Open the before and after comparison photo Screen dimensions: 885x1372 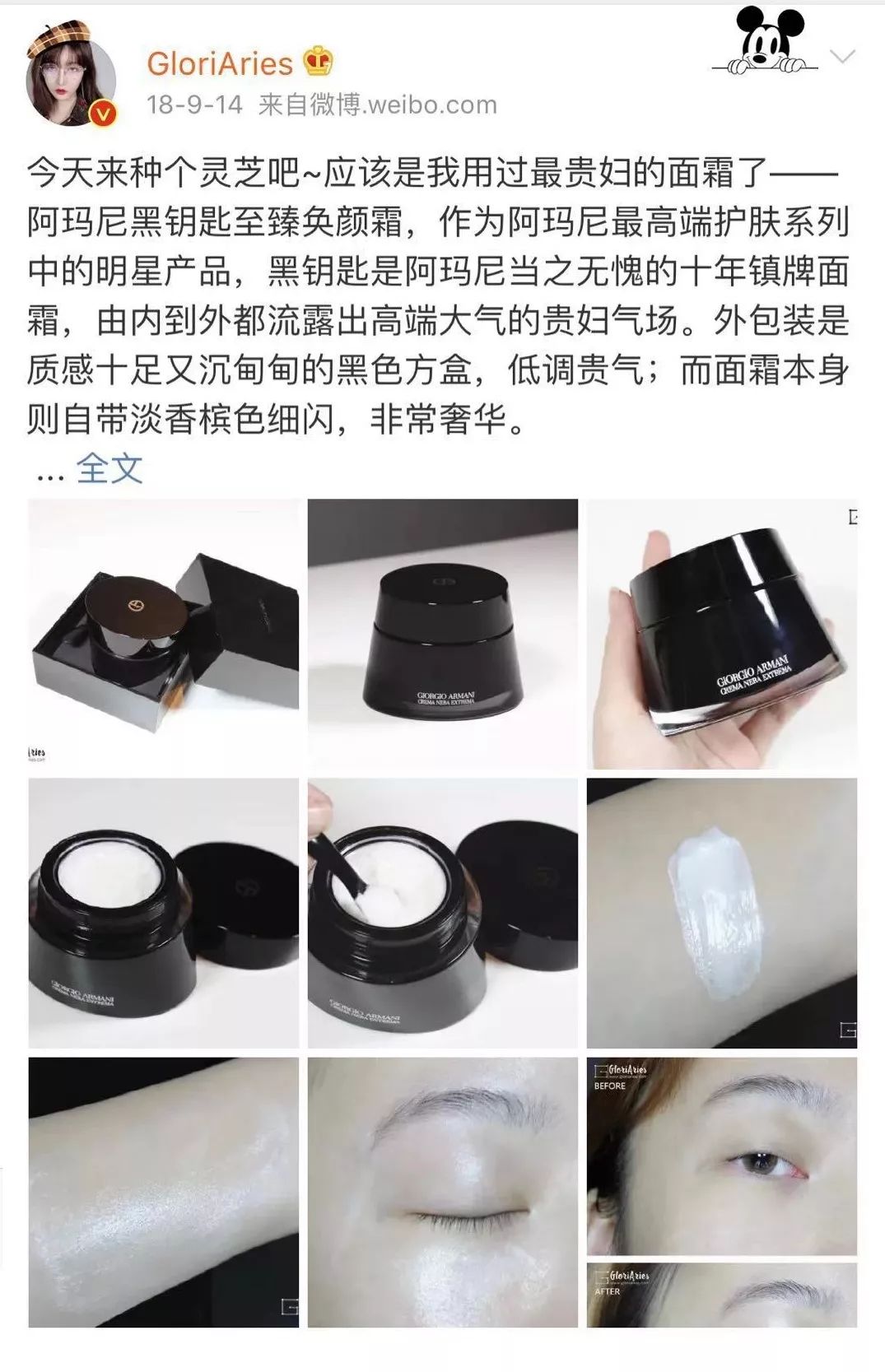tap(721, 1191)
